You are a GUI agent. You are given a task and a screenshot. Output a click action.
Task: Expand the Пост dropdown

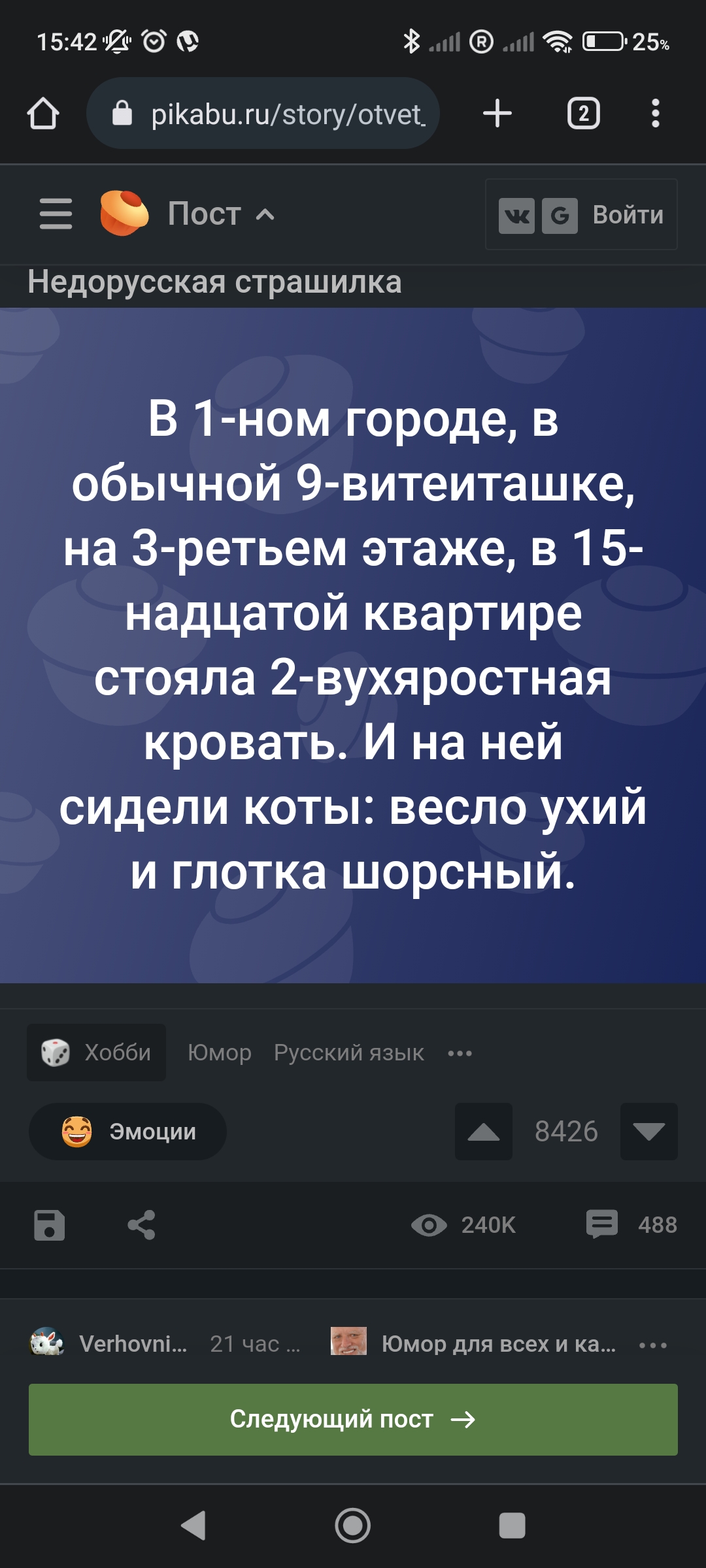(x=221, y=214)
